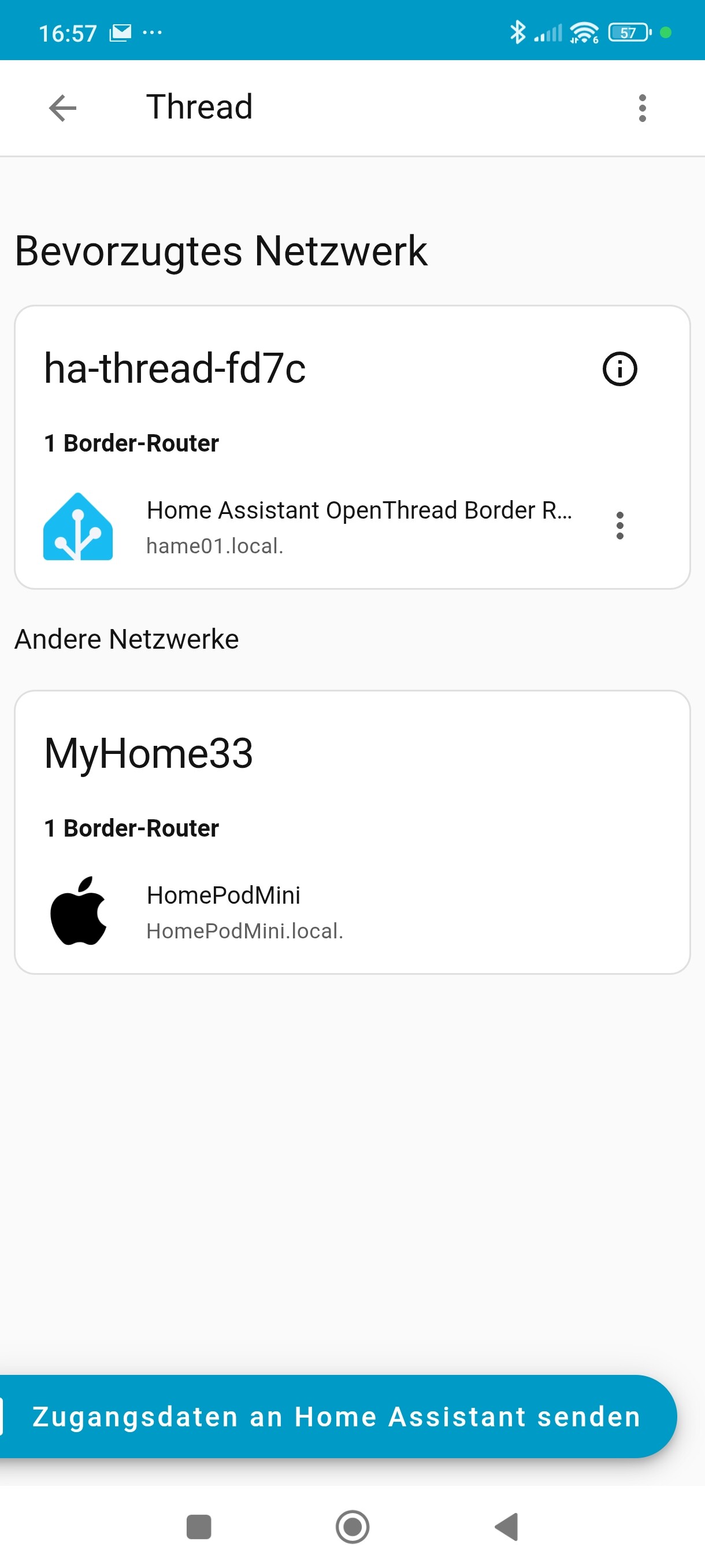The width and height of the screenshot is (705, 1568).
Task: Open options for Home Assistant OpenThread Border Router
Action: [619, 526]
